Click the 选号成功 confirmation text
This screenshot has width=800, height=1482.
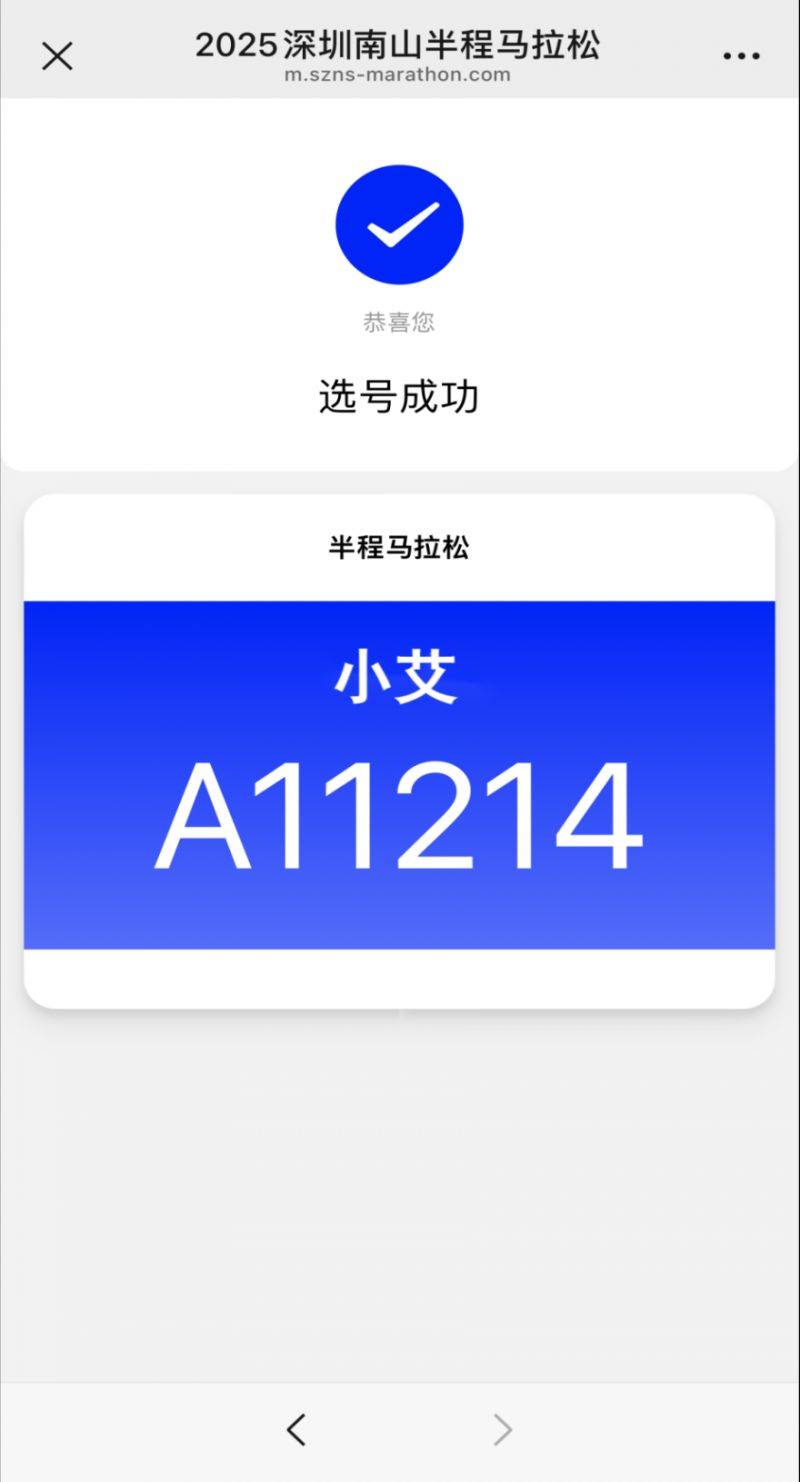pos(399,396)
